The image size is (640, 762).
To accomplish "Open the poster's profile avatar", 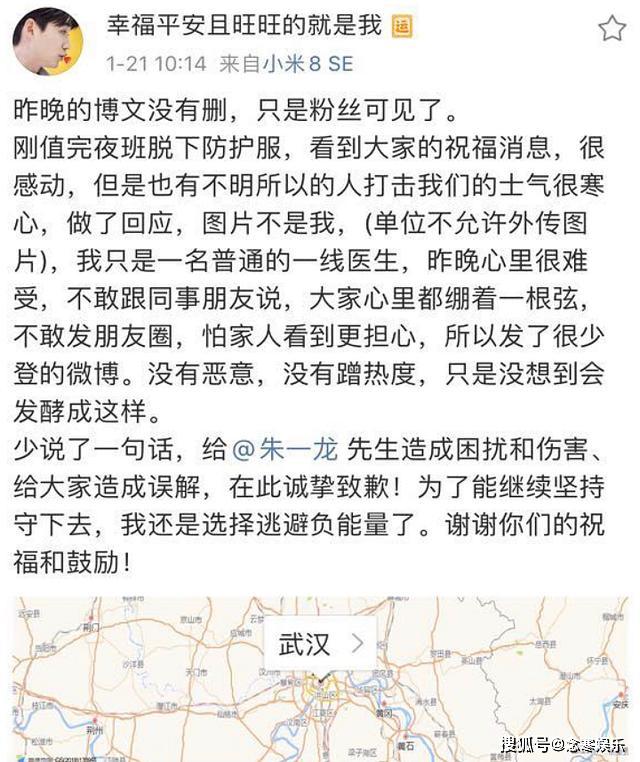I will point(45,42).
